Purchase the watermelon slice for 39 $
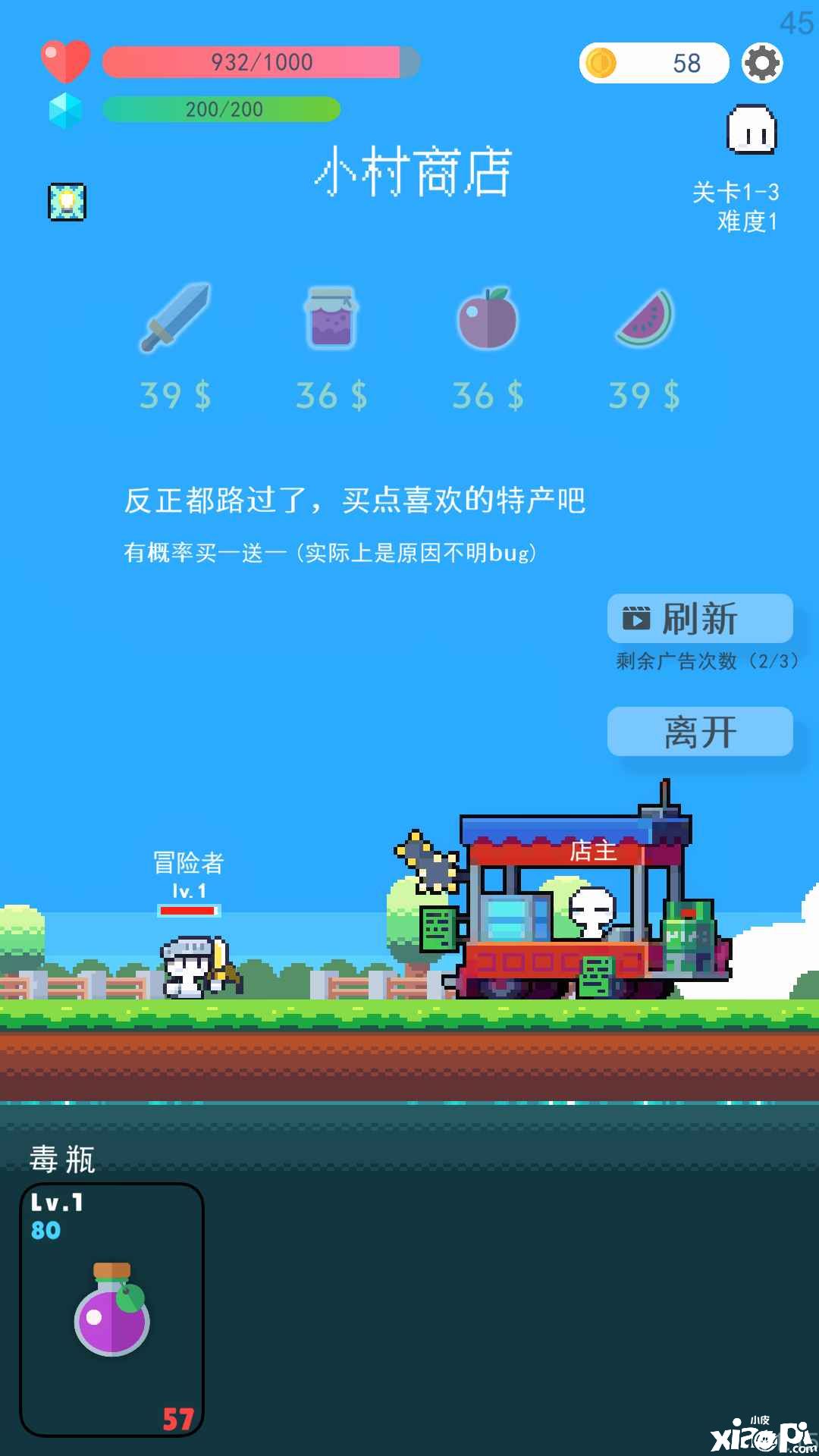Viewport: 819px width, 1456px height. pyautogui.click(x=645, y=318)
